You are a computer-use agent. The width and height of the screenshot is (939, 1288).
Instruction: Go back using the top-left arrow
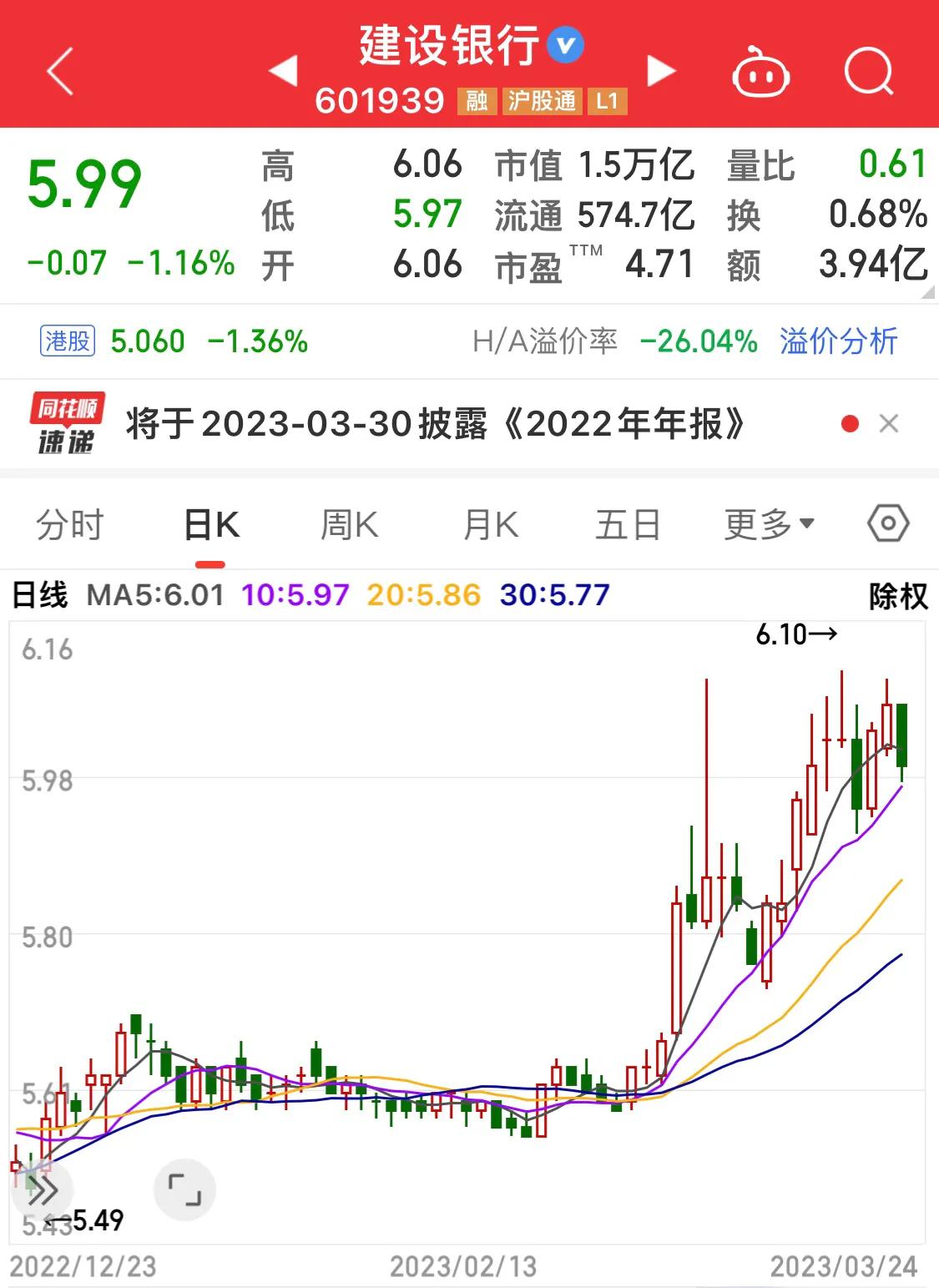coord(57,71)
